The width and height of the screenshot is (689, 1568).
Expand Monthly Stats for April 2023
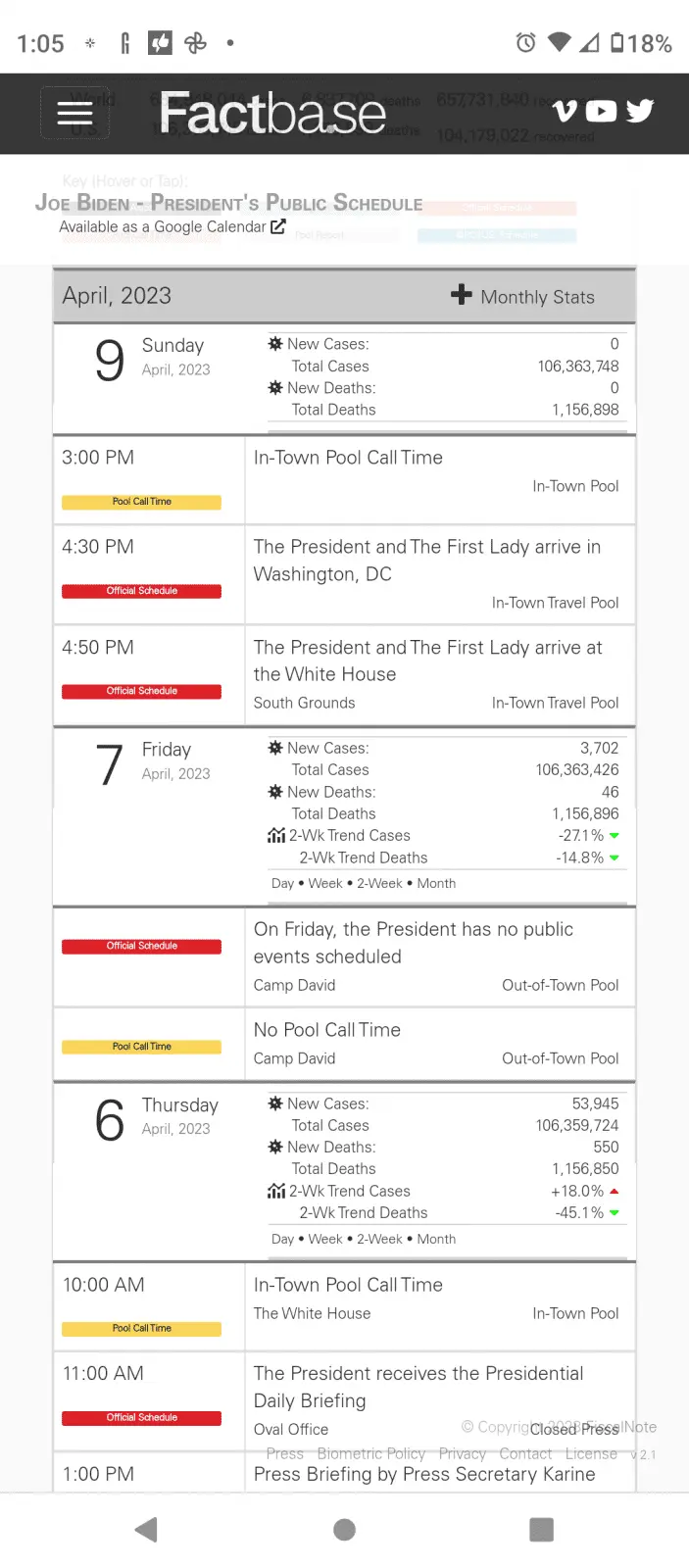tap(523, 296)
